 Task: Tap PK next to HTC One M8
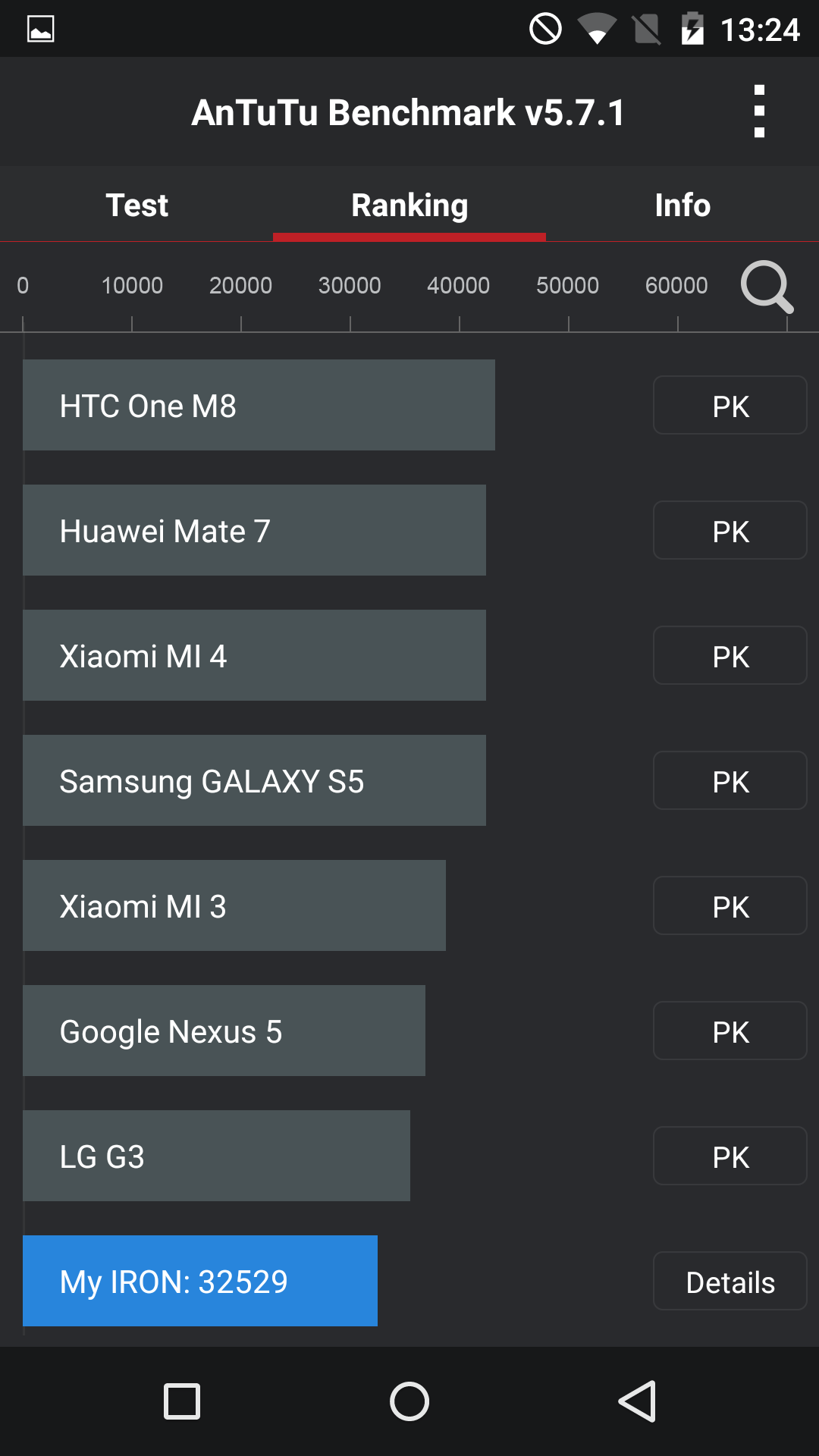pyautogui.click(x=730, y=405)
